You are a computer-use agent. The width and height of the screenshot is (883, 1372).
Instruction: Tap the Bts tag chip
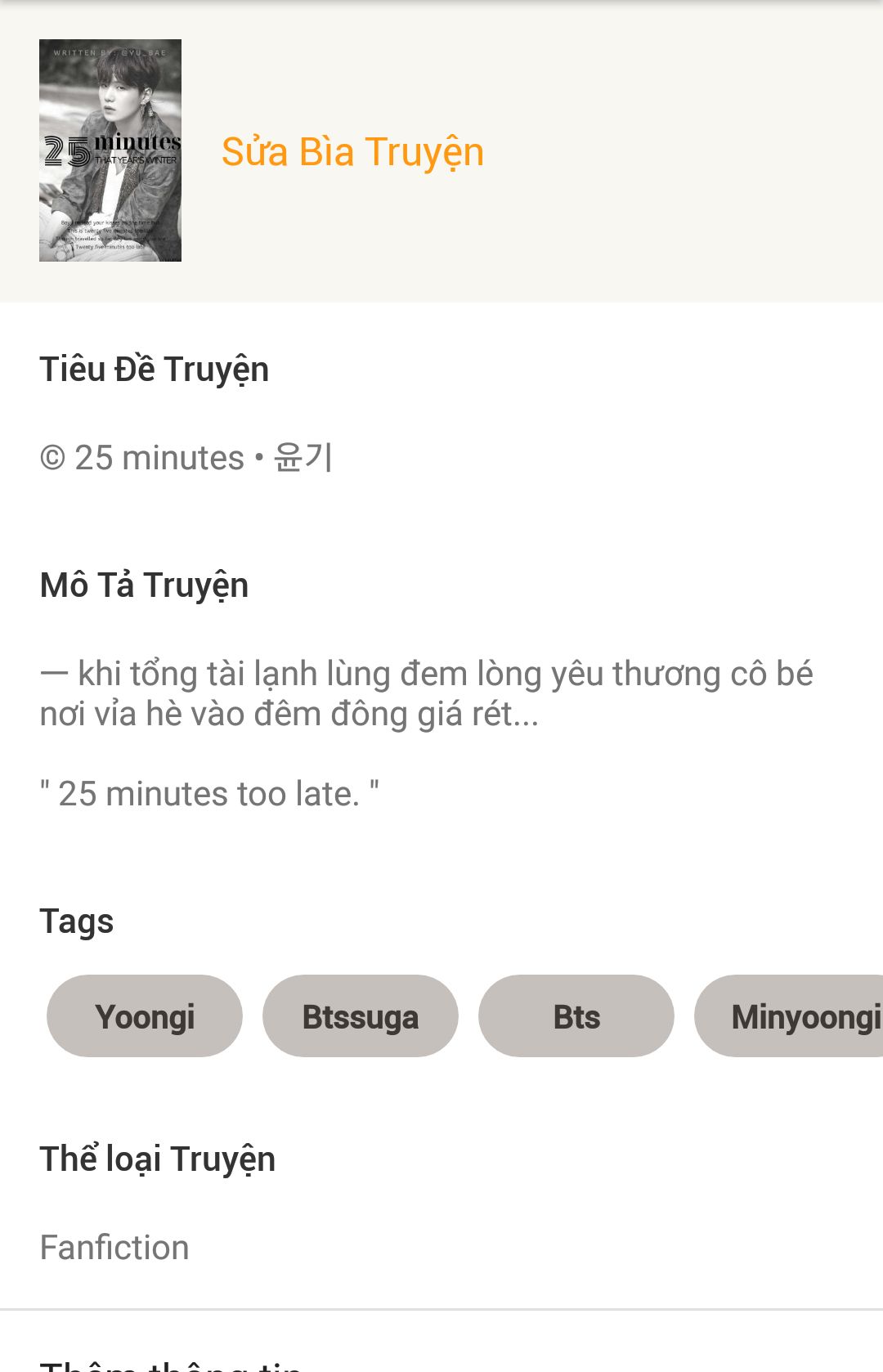tap(576, 1016)
